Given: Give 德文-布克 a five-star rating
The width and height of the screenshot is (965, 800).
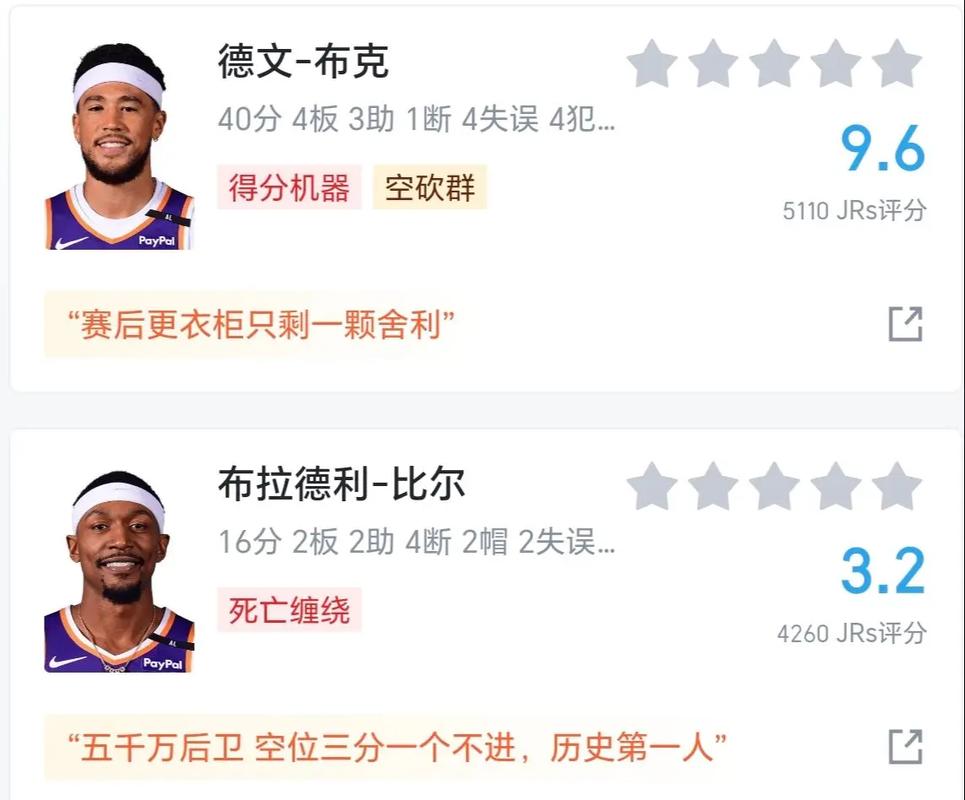Looking at the screenshot, I should 897,65.
